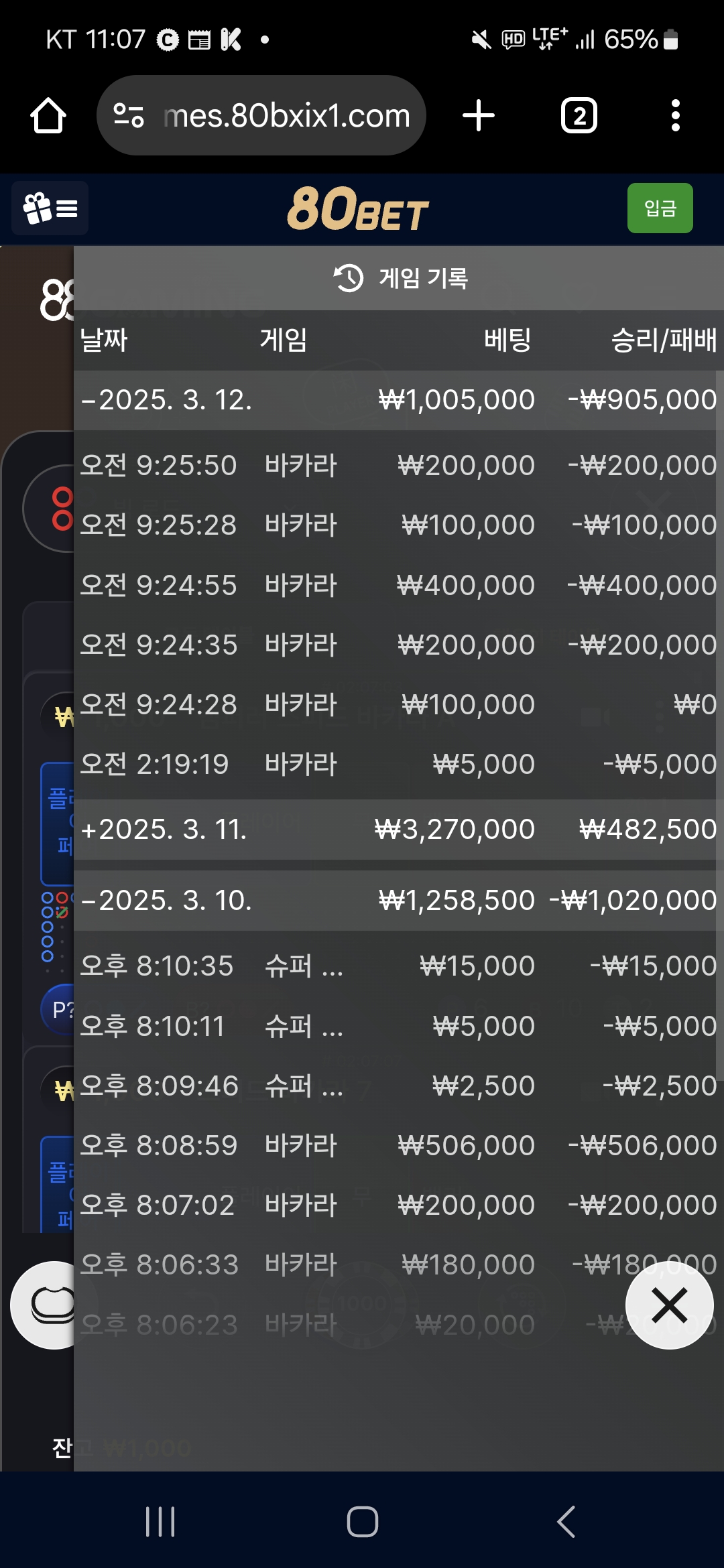Tap the green 입금 deposit button

pos(660,208)
